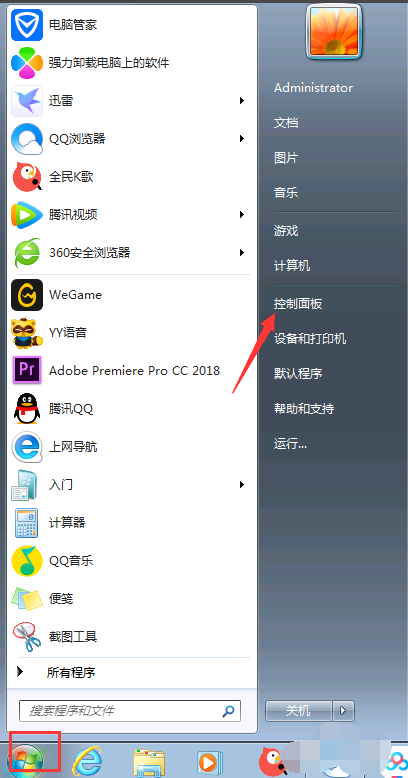The image size is (408, 778).
Task: Expand the 迅雷 submenu arrow
Action: tap(242, 101)
